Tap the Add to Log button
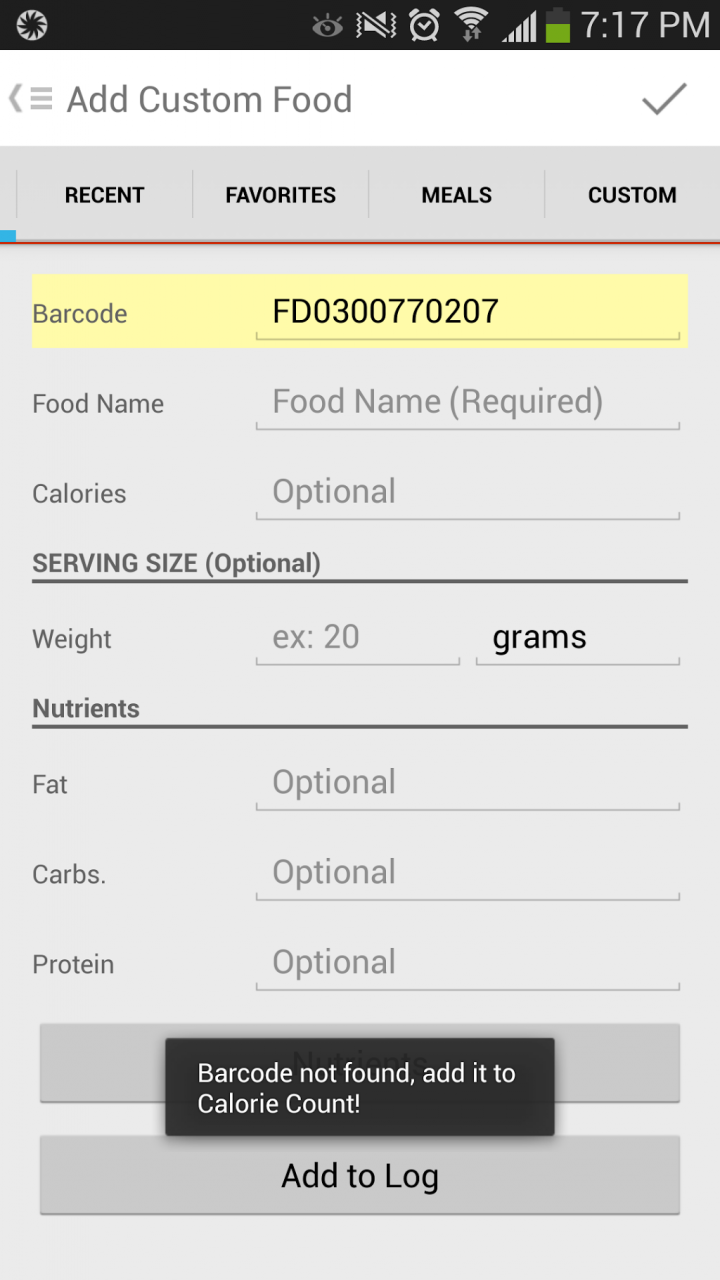Viewport: 720px width, 1280px height. coord(360,1176)
